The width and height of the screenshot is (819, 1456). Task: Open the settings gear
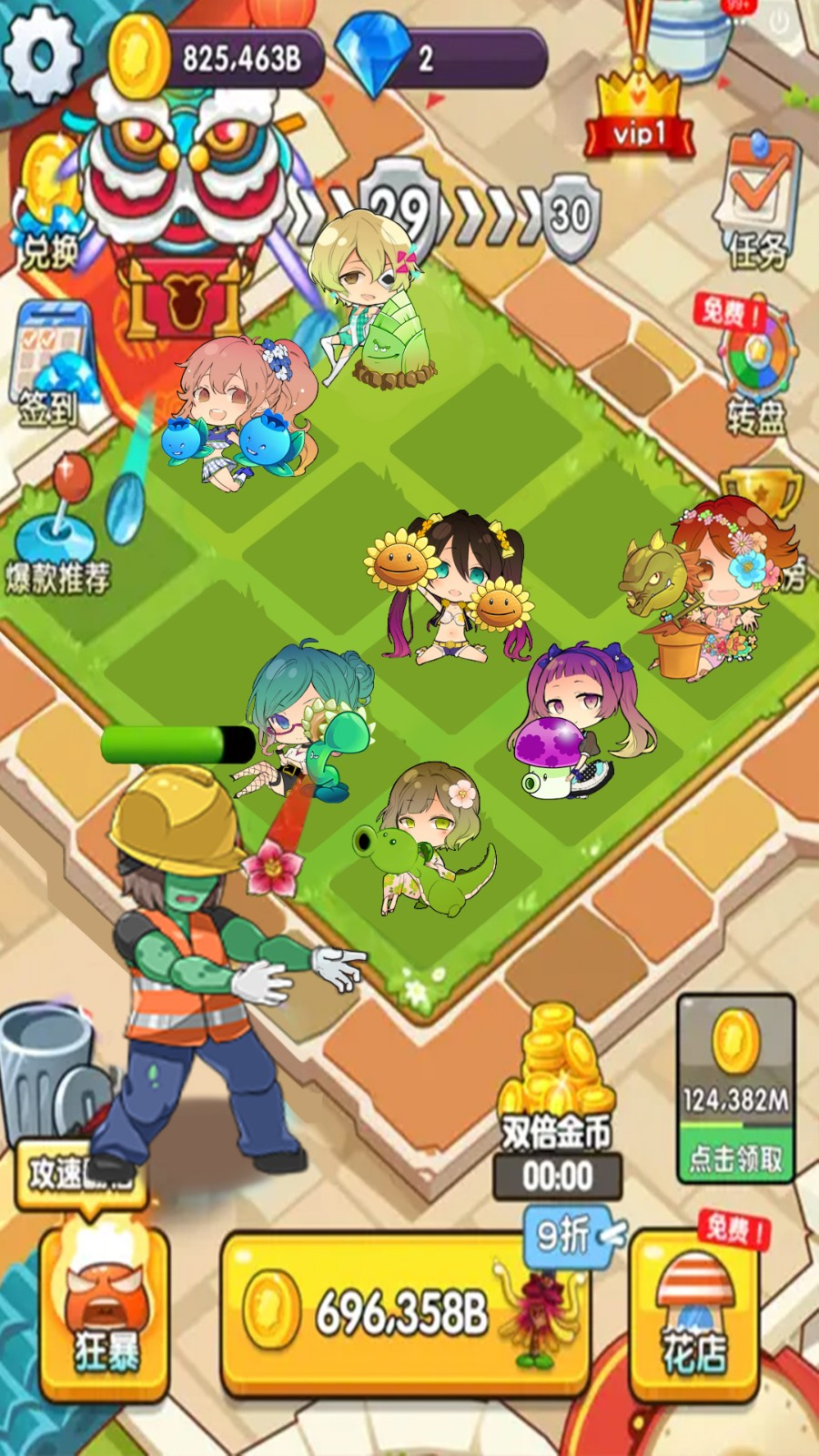40,55
